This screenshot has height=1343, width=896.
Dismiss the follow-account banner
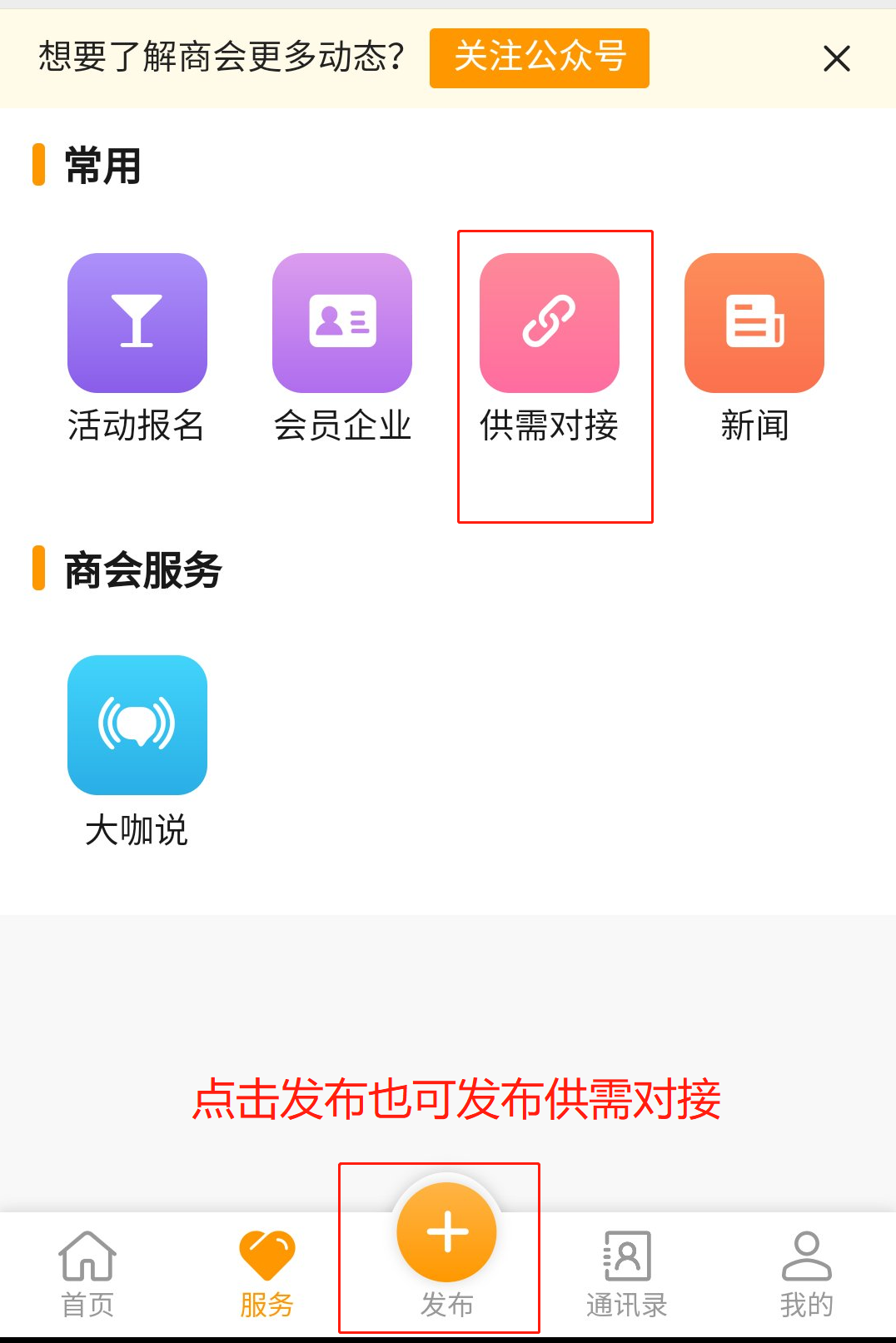pyautogui.click(x=836, y=58)
